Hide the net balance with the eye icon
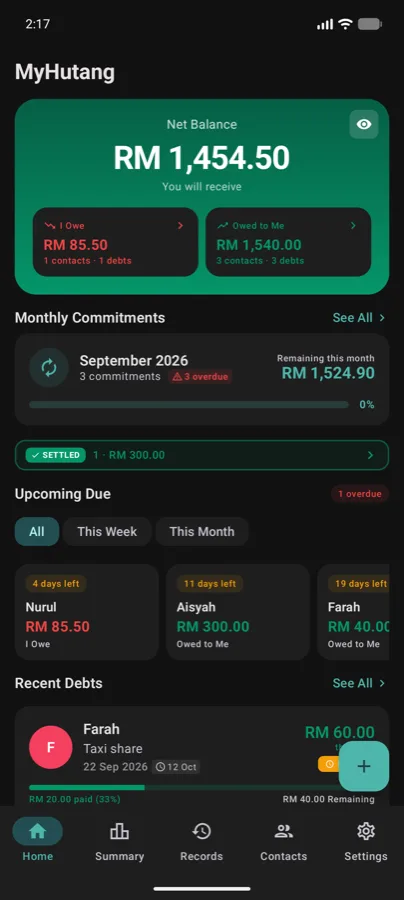This screenshot has width=404, height=900. pyautogui.click(x=364, y=125)
